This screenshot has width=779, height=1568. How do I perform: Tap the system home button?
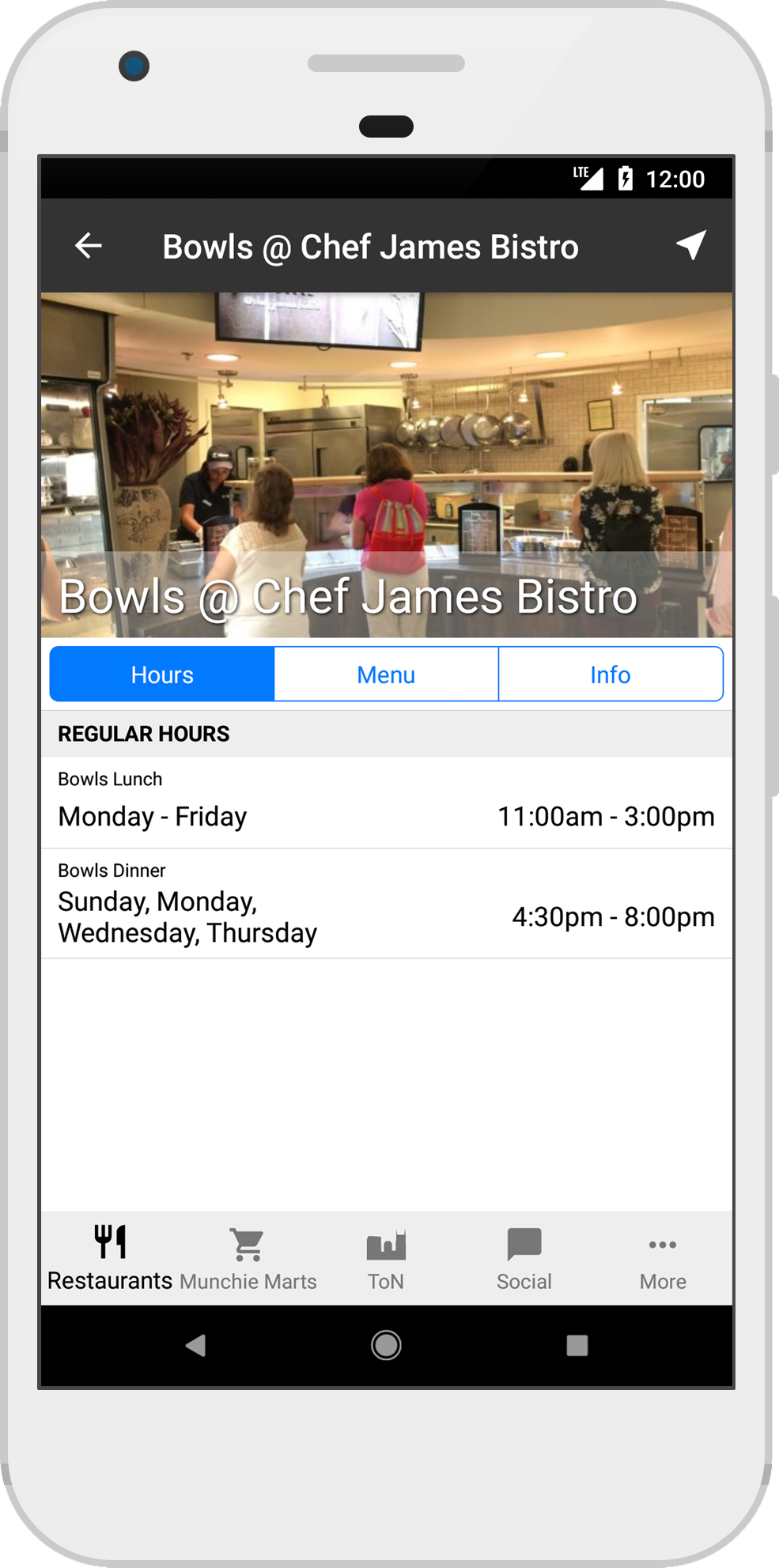click(x=386, y=1345)
